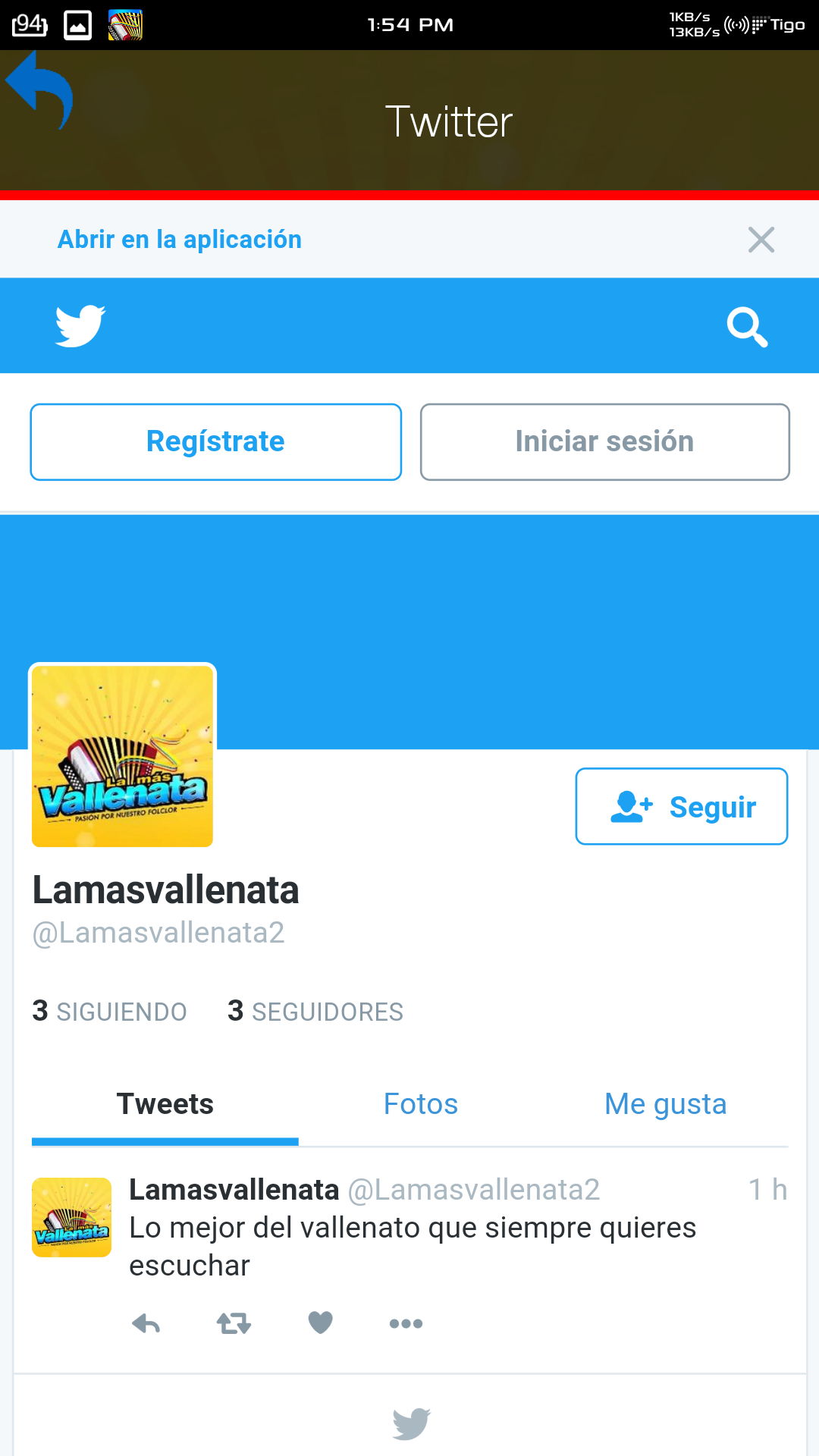Open more options on the tweet
The width and height of the screenshot is (819, 1456).
pyautogui.click(x=406, y=1324)
